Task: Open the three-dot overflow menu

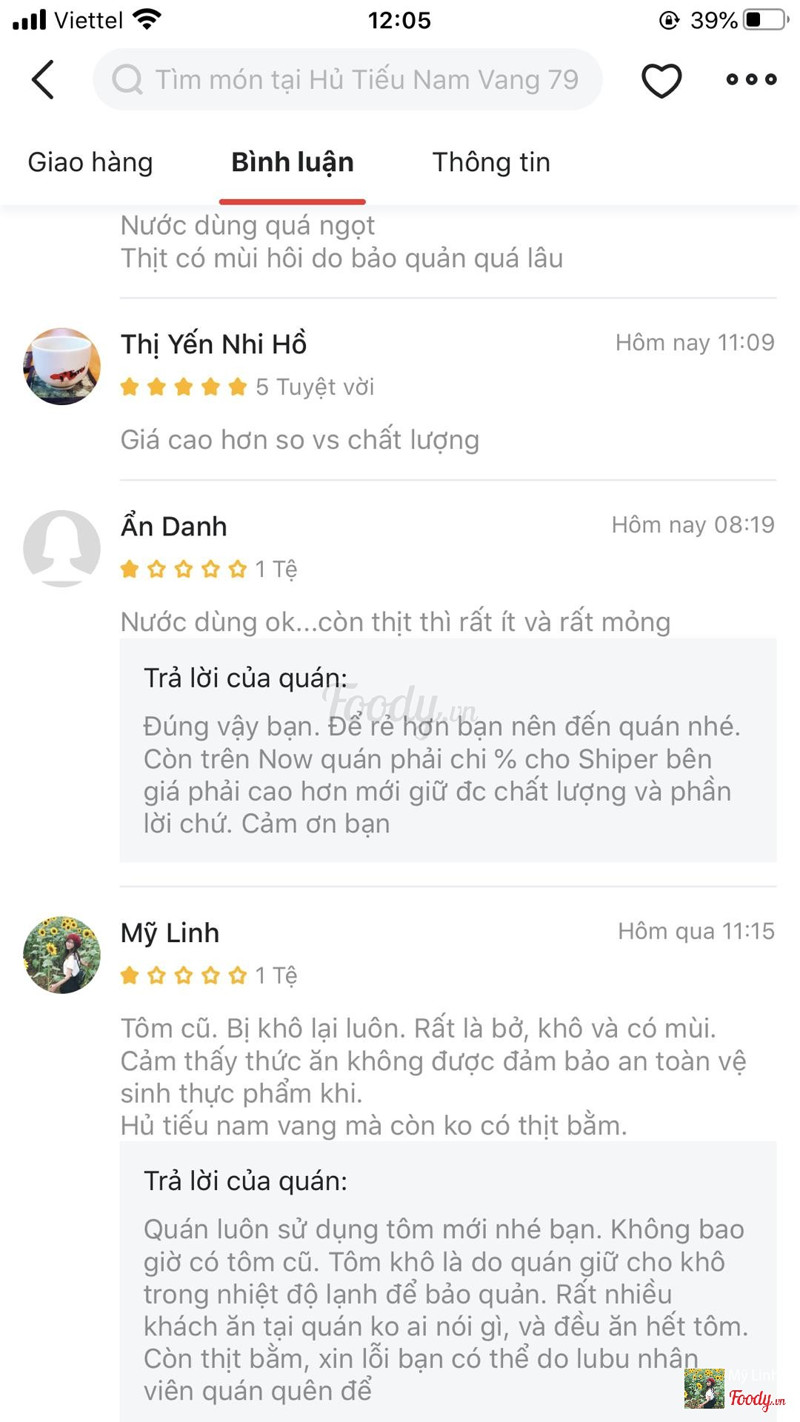Action: coord(751,80)
